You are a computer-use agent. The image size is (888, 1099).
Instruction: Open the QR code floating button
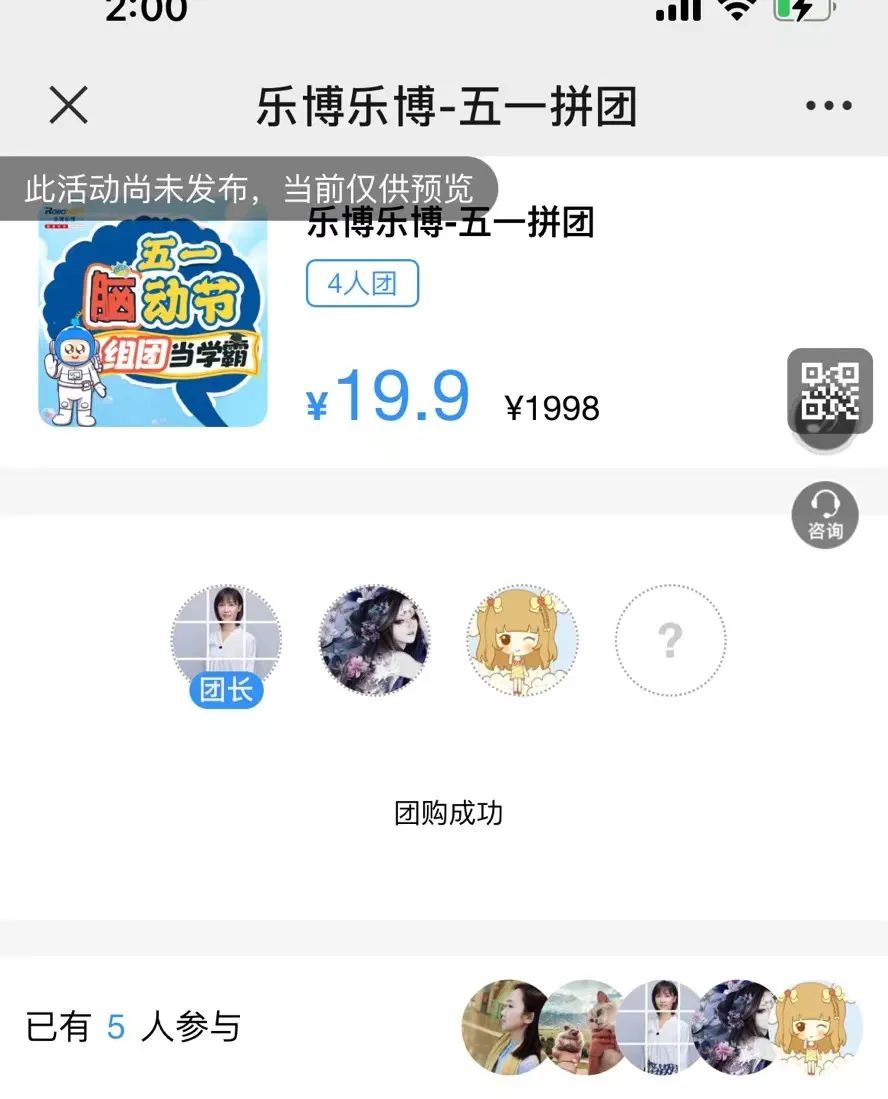830,391
